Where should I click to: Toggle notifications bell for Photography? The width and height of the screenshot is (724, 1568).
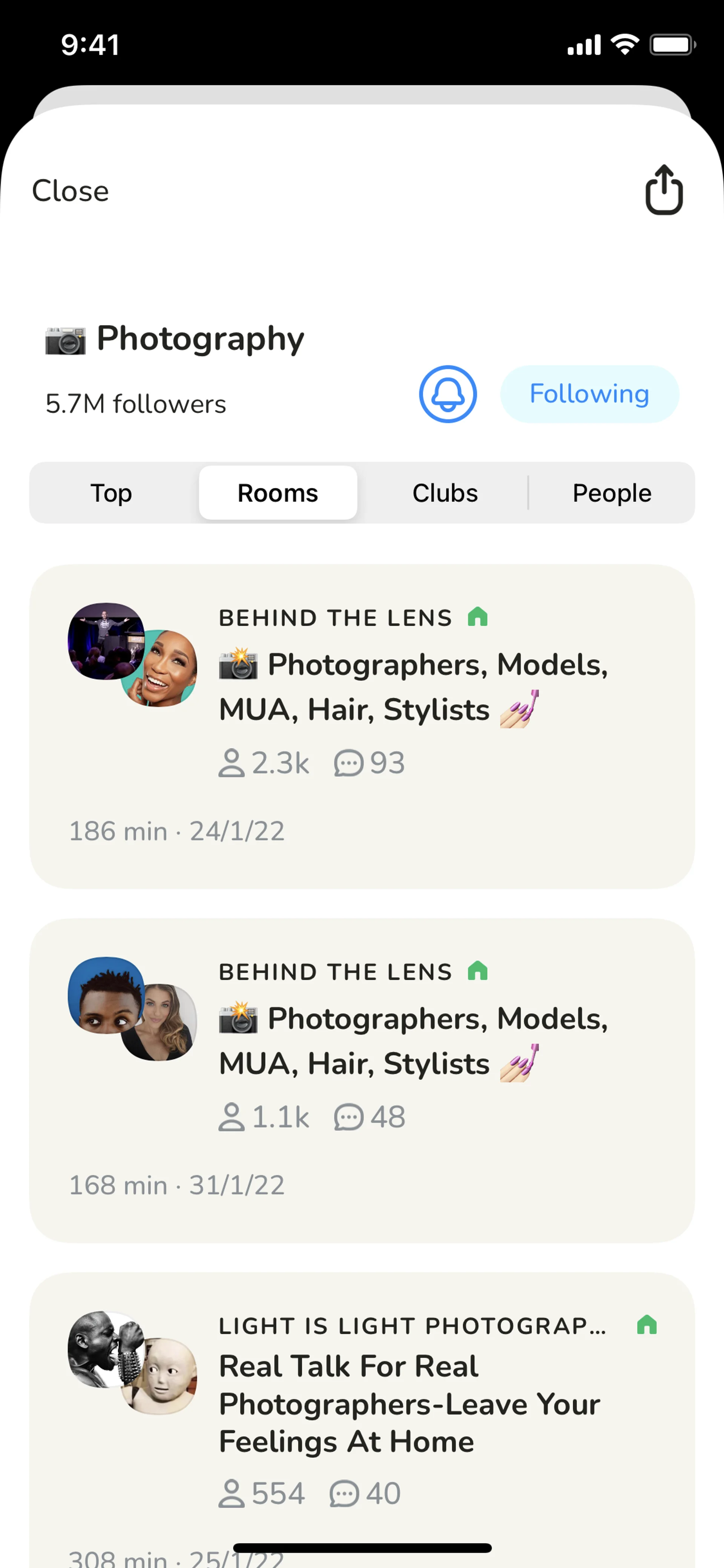448,394
